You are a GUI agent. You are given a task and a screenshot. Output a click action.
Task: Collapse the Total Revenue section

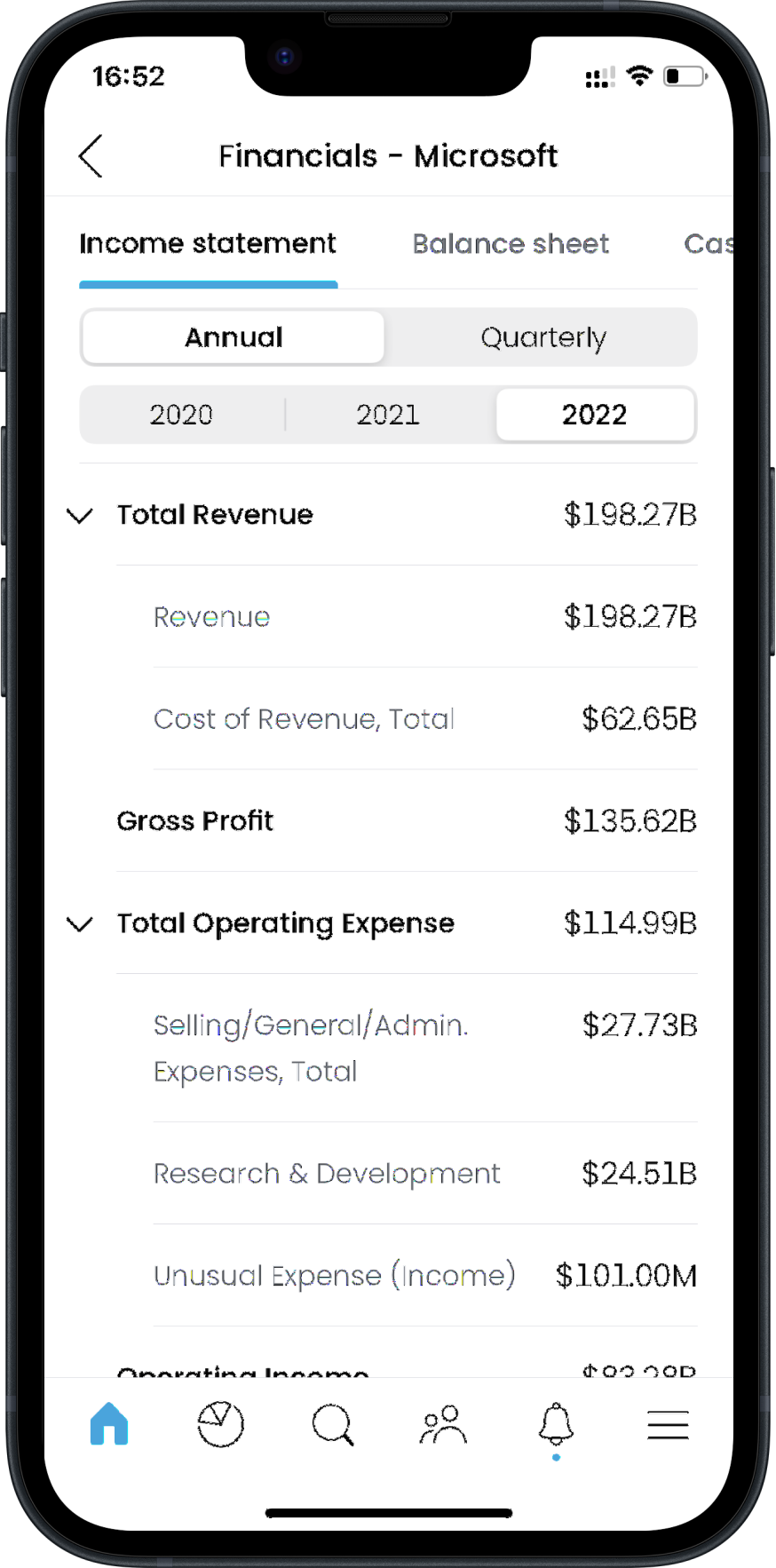click(80, 516)
